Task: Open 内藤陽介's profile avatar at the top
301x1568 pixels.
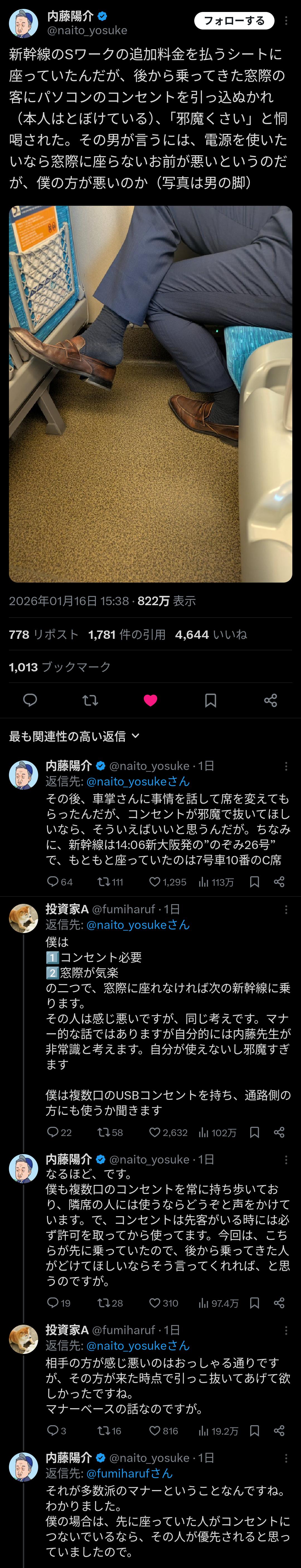Action: 24,23
